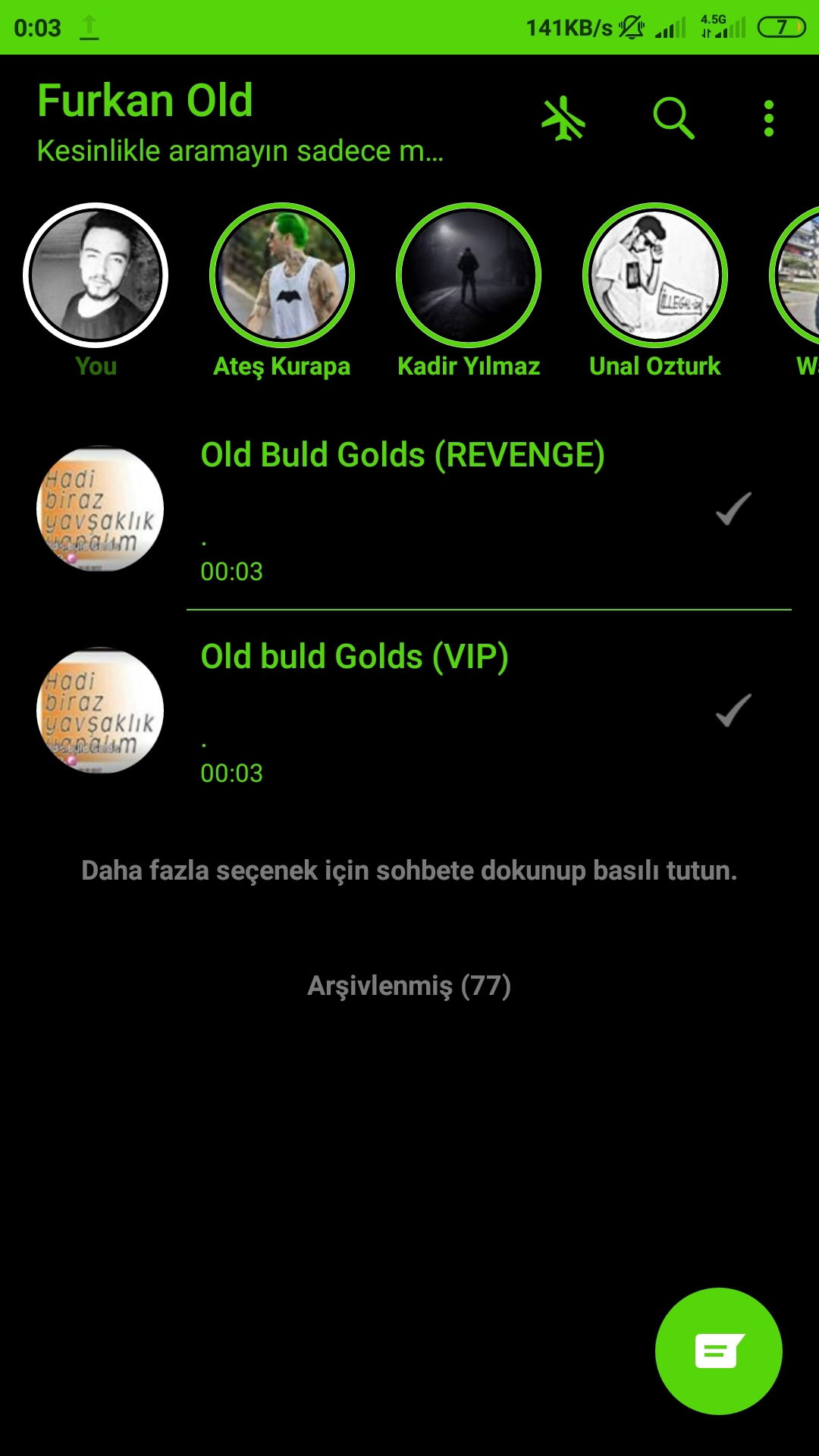
Task: Start a new chat message
Action: [718, 1351]
